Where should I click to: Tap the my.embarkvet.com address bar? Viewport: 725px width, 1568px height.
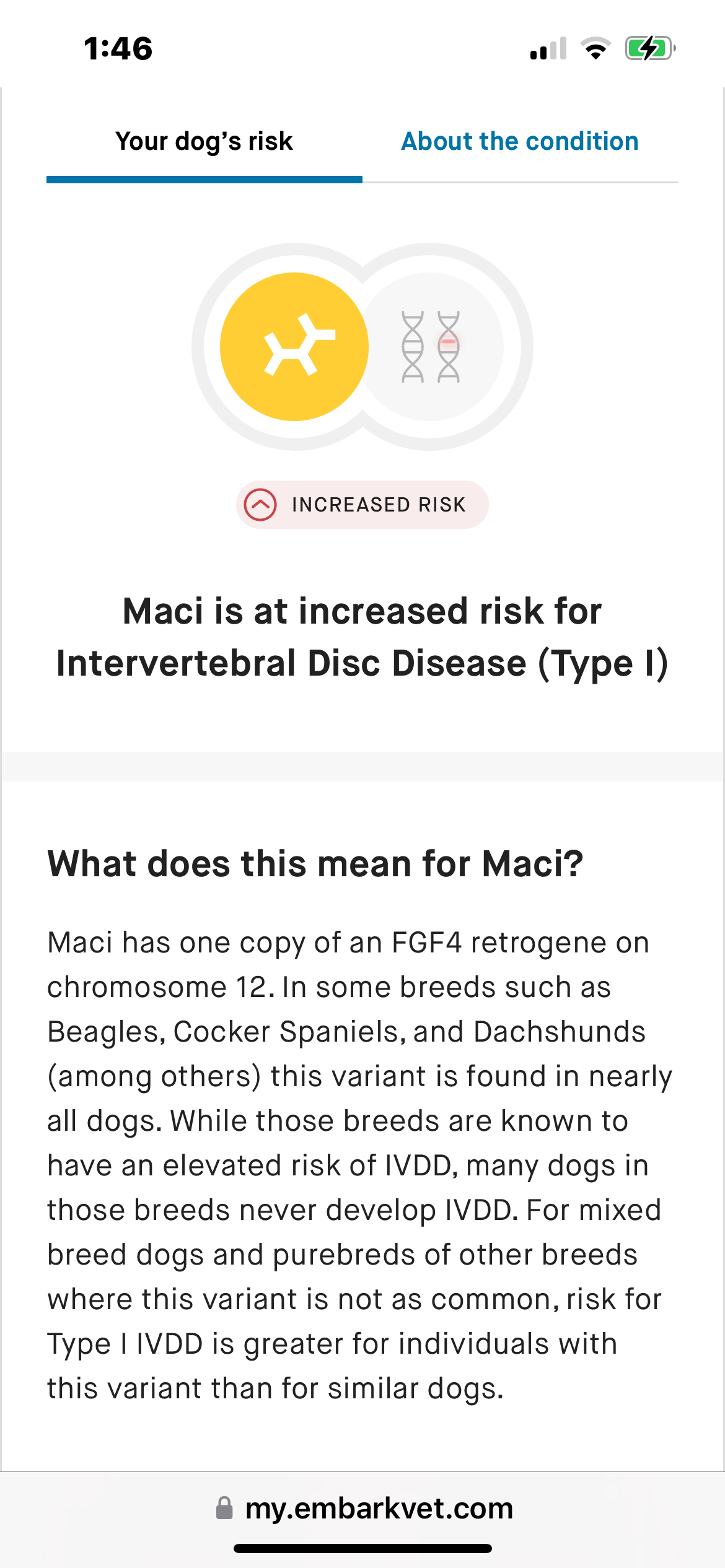[x=364, y=1509]
